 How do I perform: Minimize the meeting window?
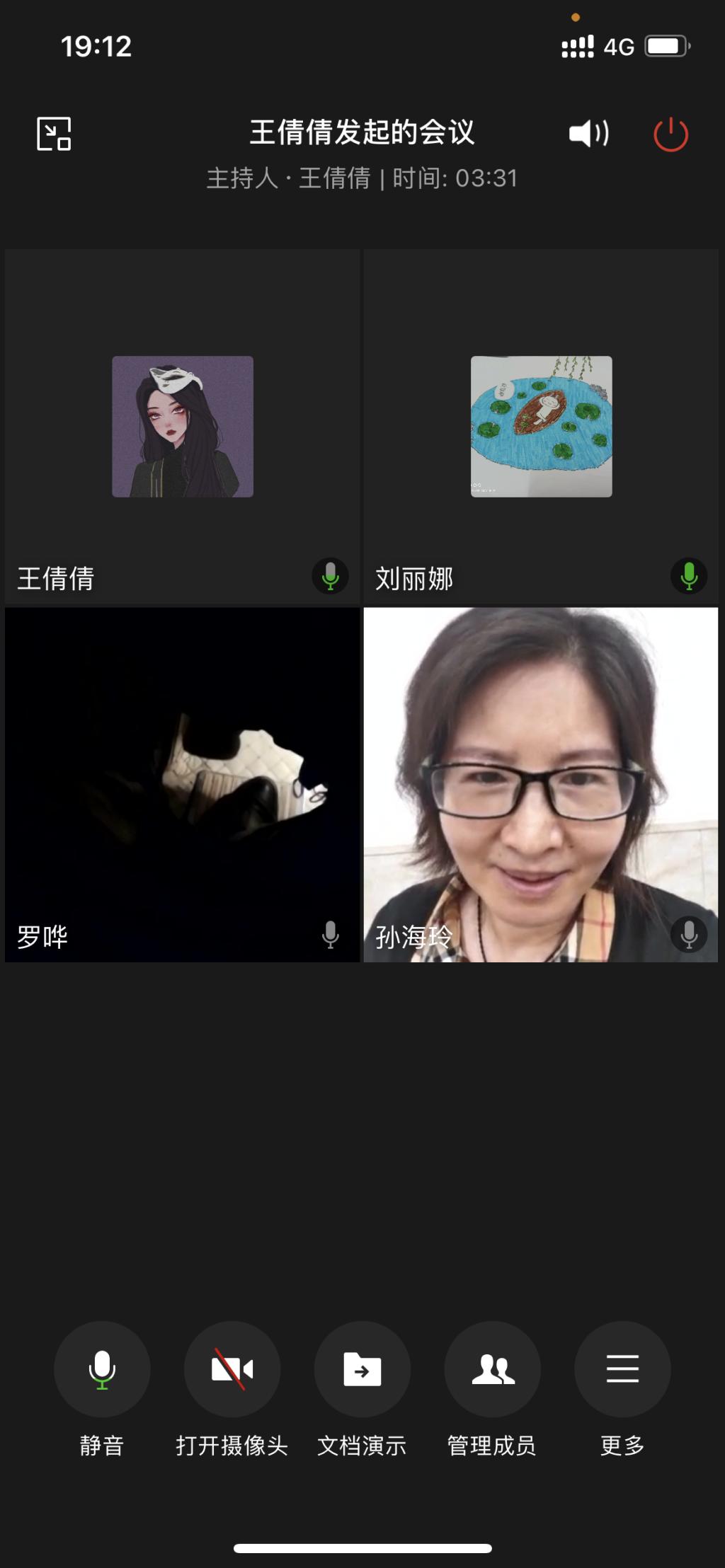[x=54, y=134]
